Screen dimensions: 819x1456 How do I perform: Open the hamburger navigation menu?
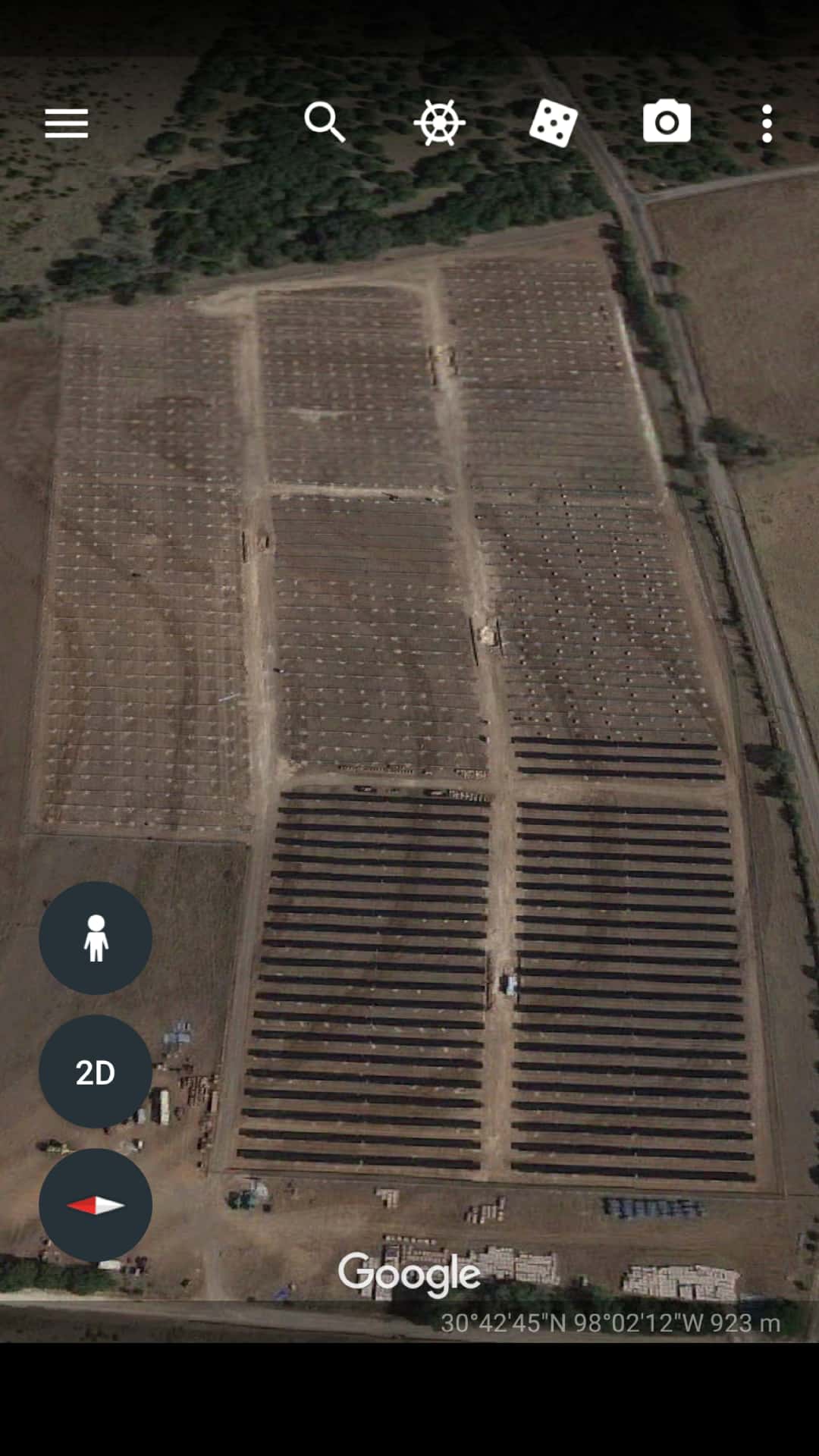(x=67, y=123)
